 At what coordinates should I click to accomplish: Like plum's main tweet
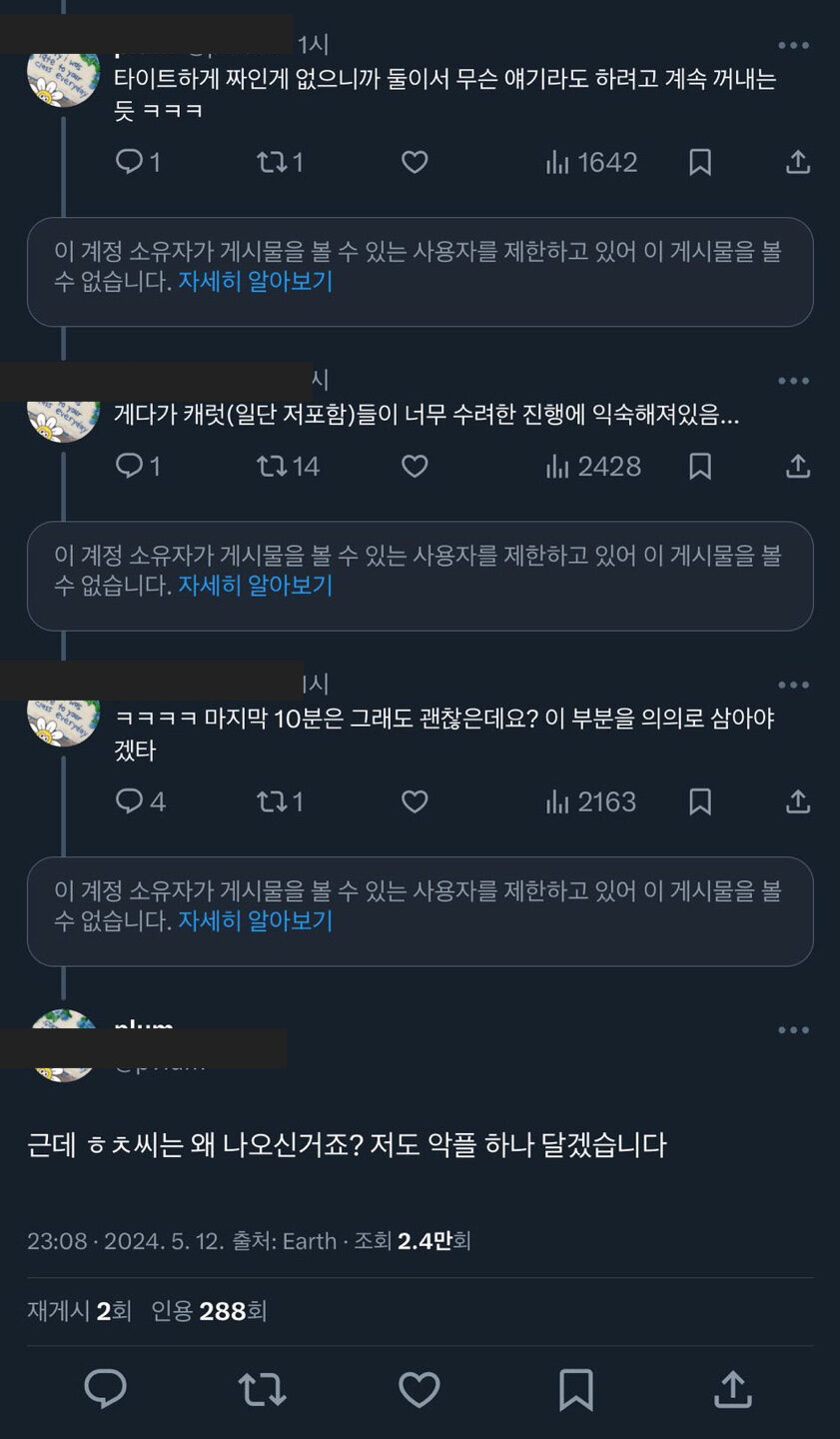[x=419, y=1387]
